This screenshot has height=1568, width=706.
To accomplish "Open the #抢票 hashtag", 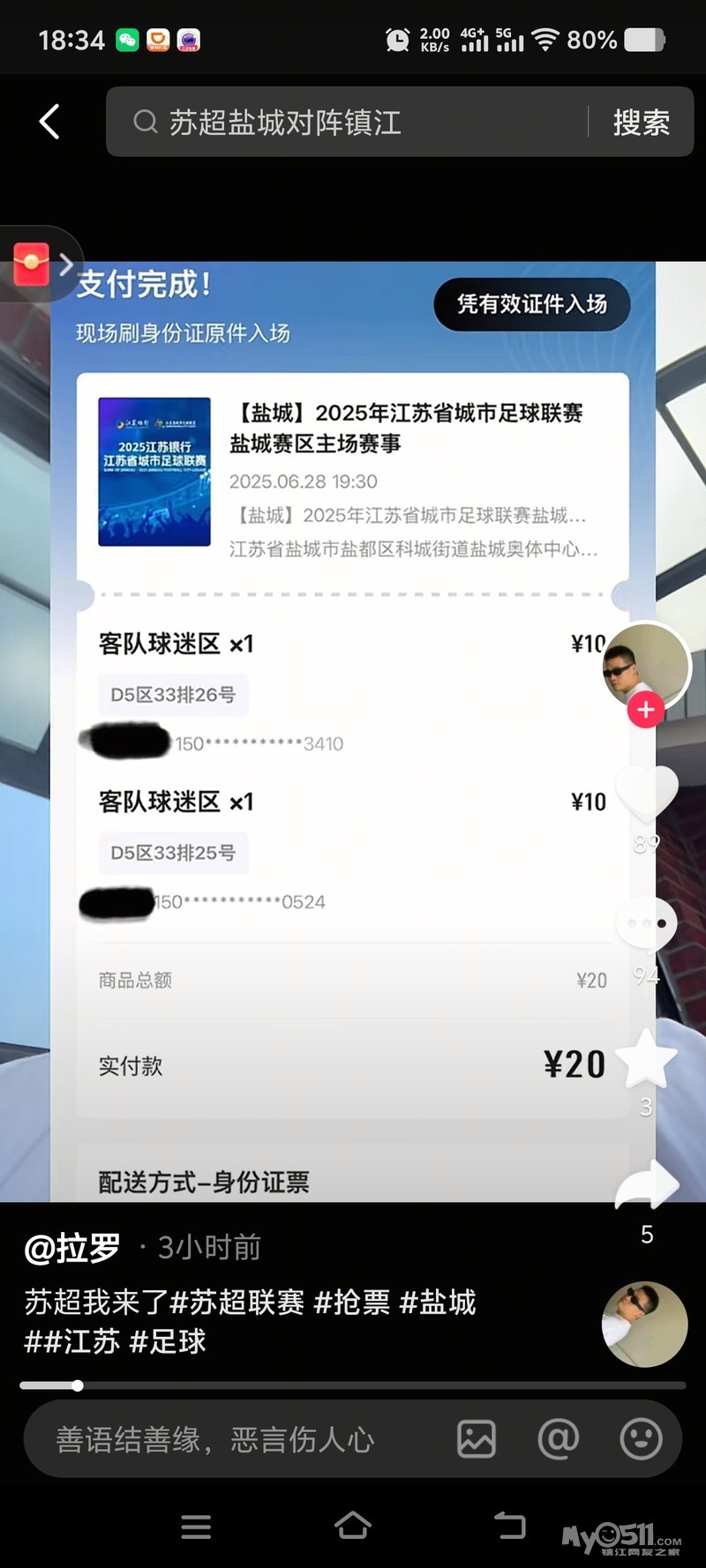I will click(351, 1302).
